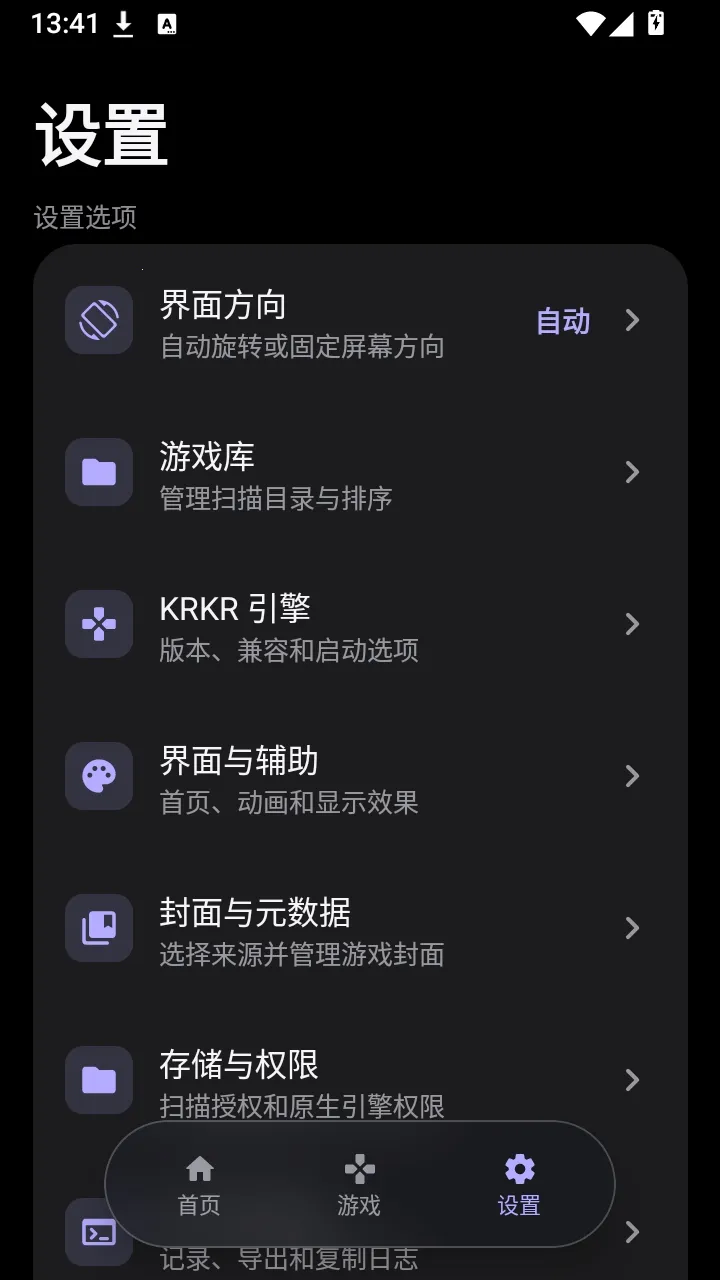Open the 界面方向 setting row
Viewport: 720px width, 1280px height.
pos(360,320)
